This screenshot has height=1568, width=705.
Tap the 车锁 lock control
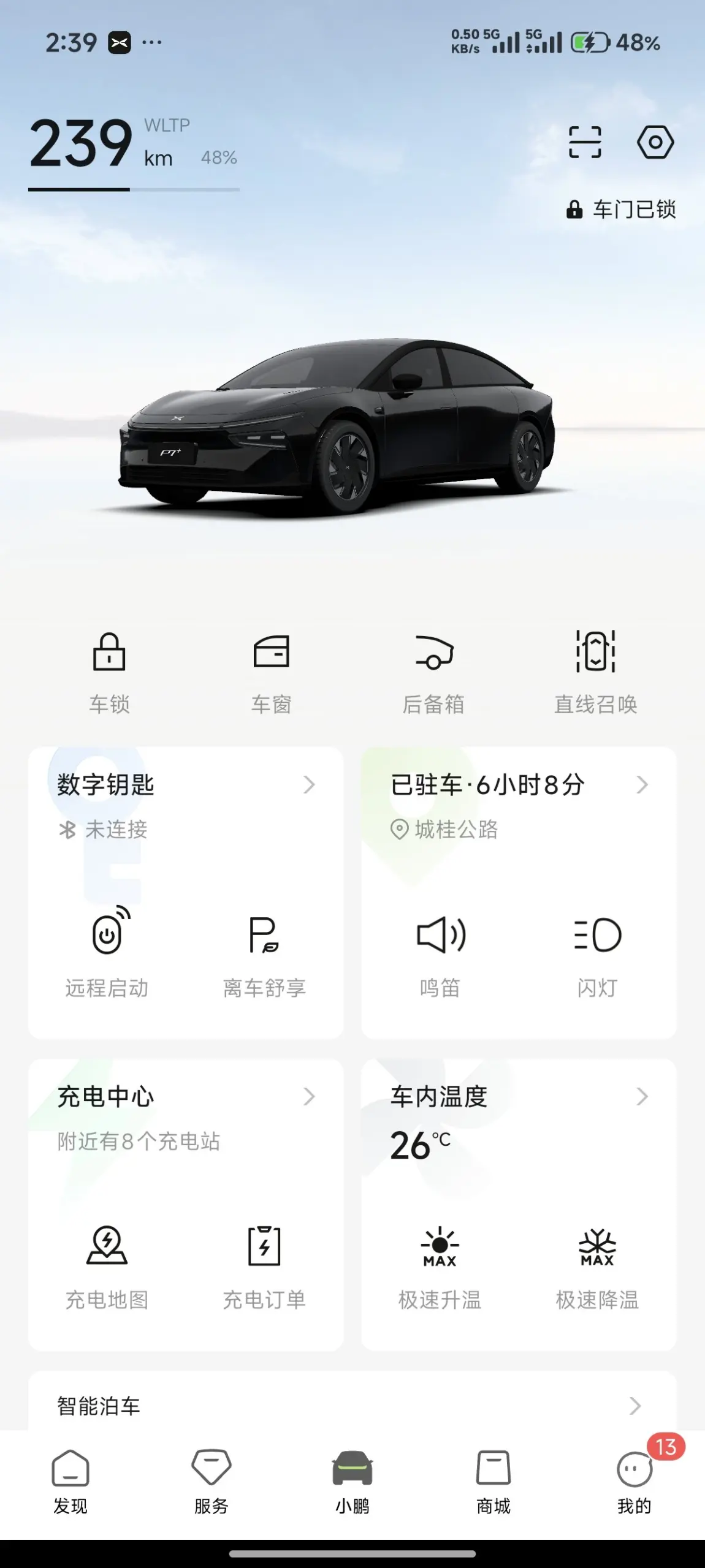tap(109, 671)
